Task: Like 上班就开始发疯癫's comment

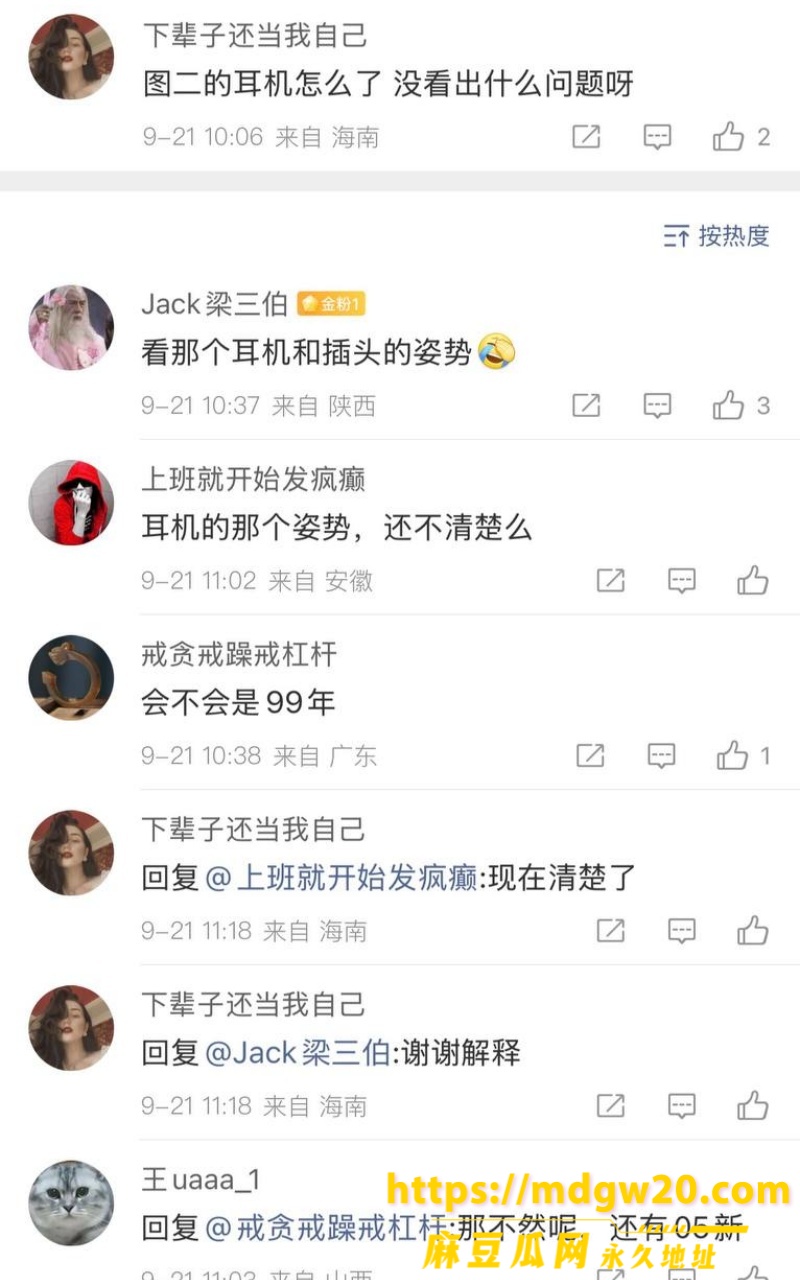Action: 753,580
